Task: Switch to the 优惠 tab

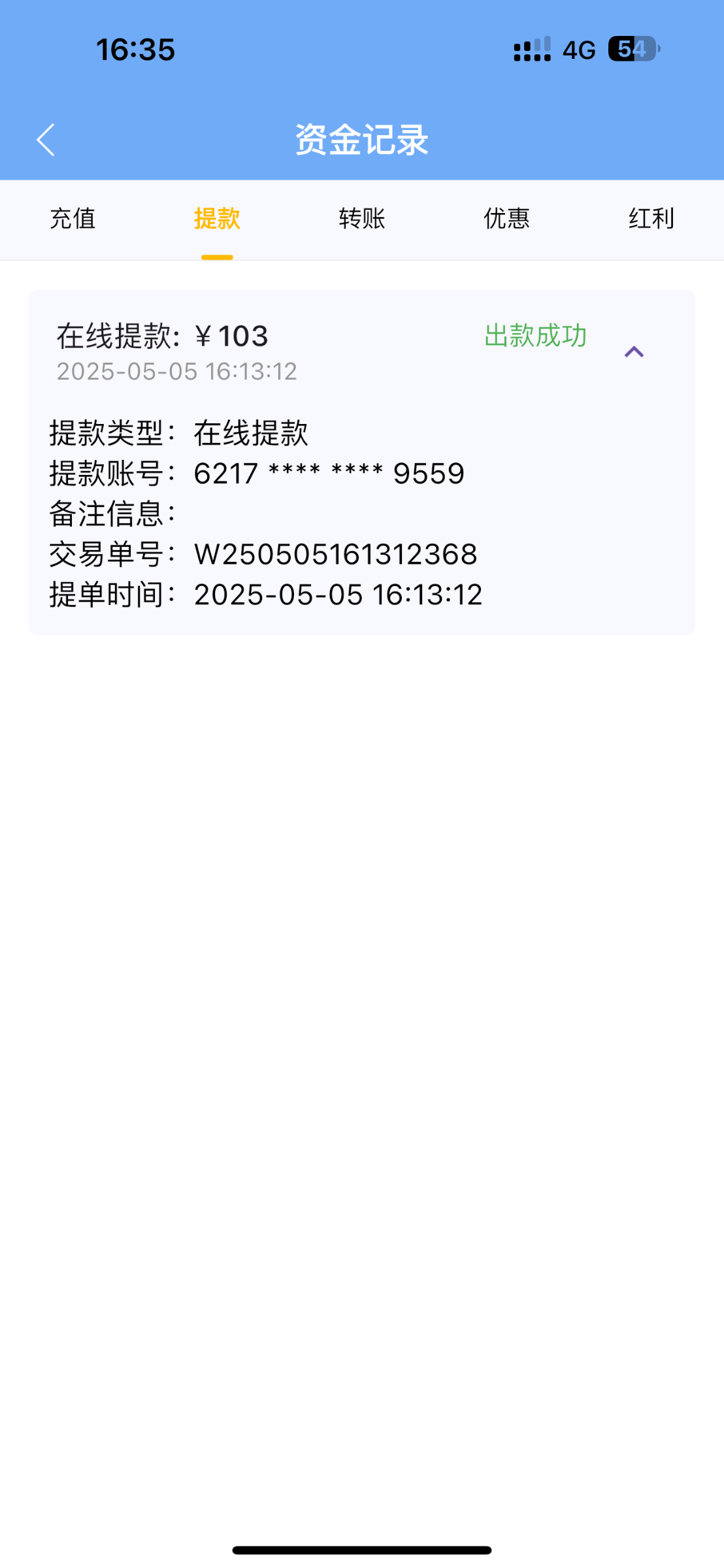Action: [506, 218]
